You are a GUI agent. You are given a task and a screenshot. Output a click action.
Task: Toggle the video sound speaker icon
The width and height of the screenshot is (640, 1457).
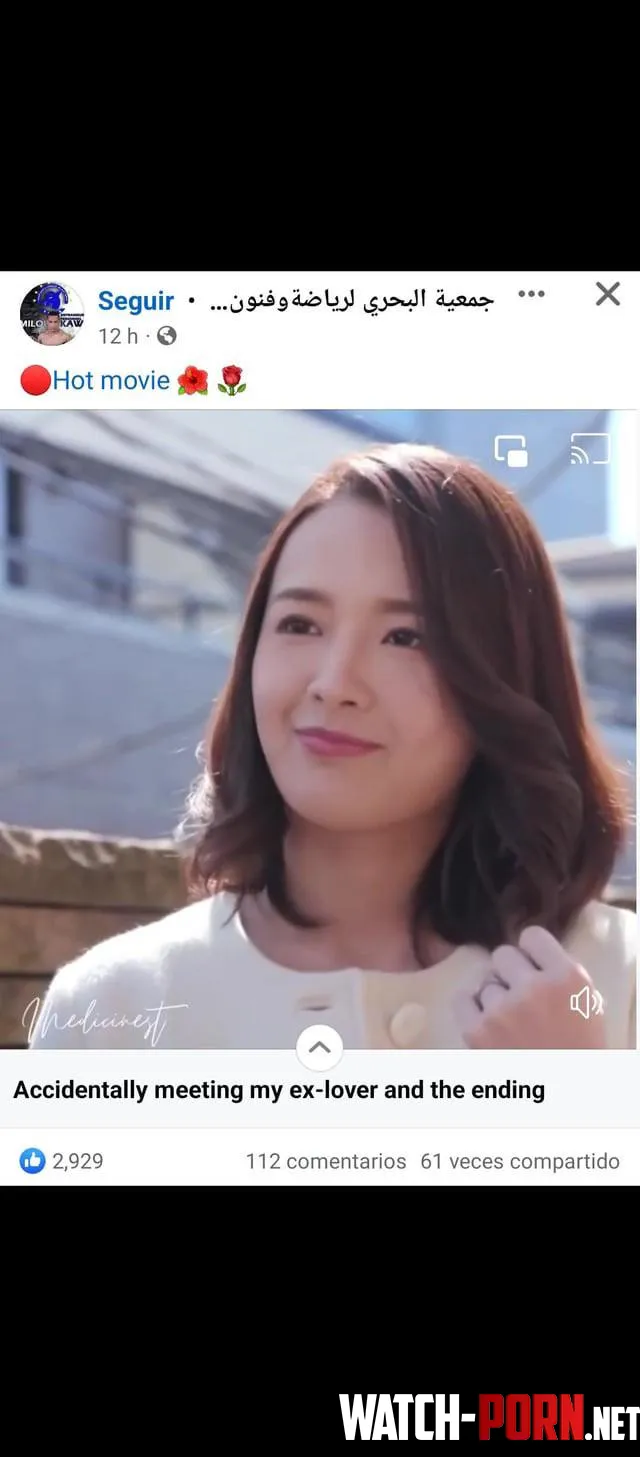(586, 1002)
